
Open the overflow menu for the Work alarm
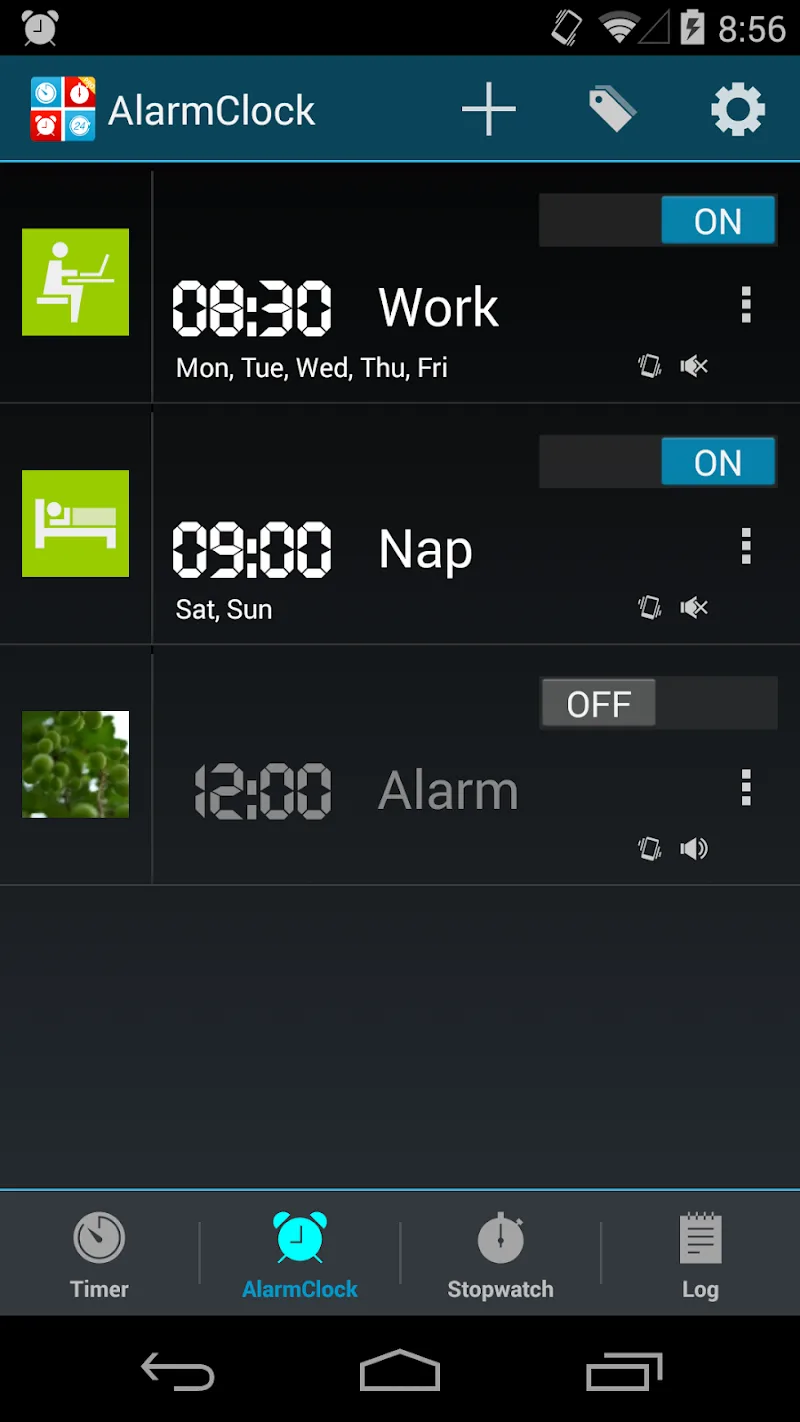click(745, 306)
